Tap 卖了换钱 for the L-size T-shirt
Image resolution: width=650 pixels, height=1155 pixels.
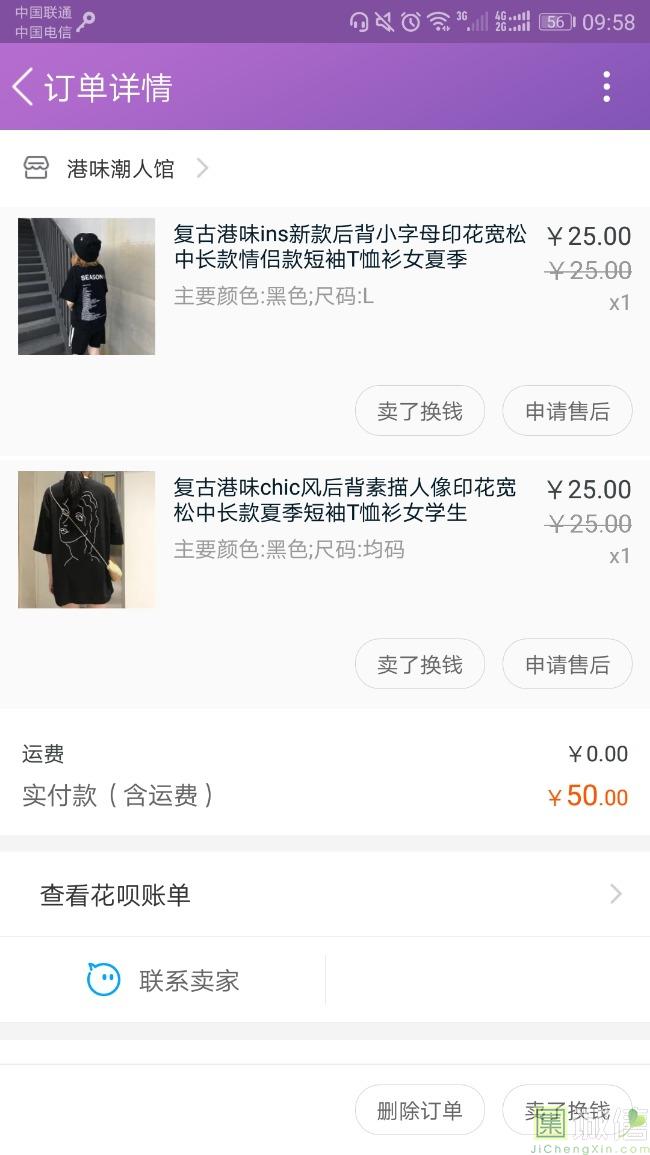coord(420,411)
